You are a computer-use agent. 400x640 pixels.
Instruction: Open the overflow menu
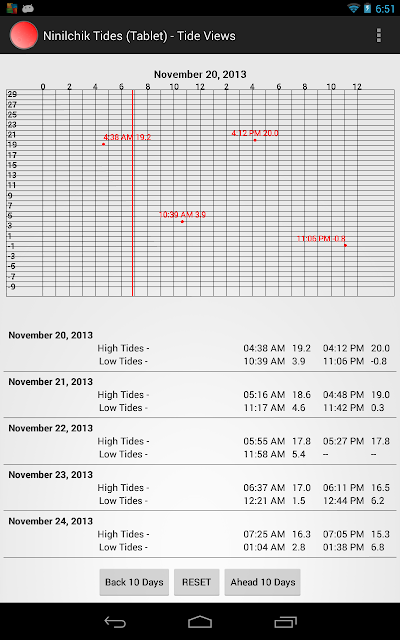coord(379,36)
